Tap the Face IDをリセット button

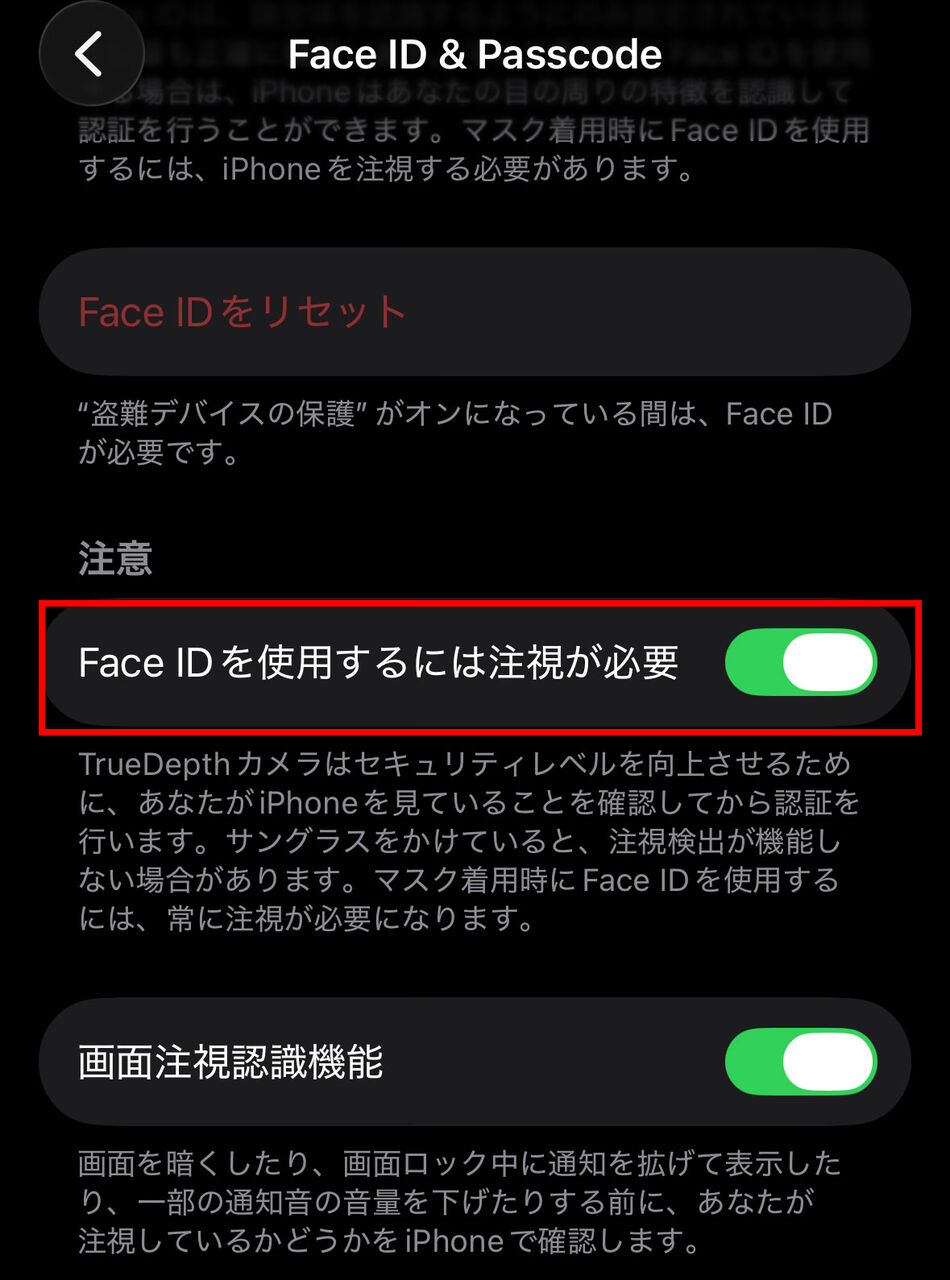coord(474,312)
